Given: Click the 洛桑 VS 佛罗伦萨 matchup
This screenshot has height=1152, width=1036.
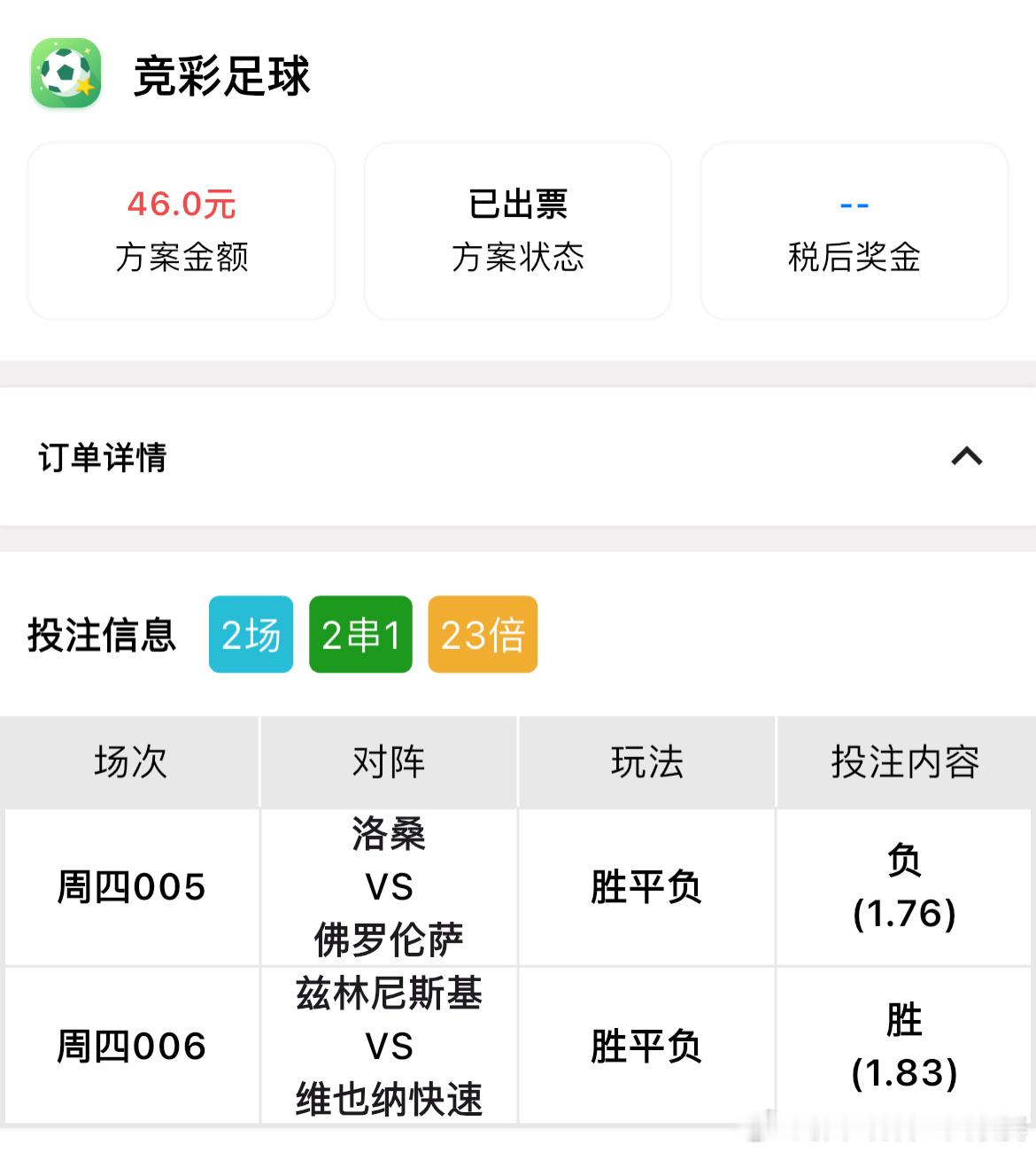Looking at the screenshot, I should coord(387,888).
